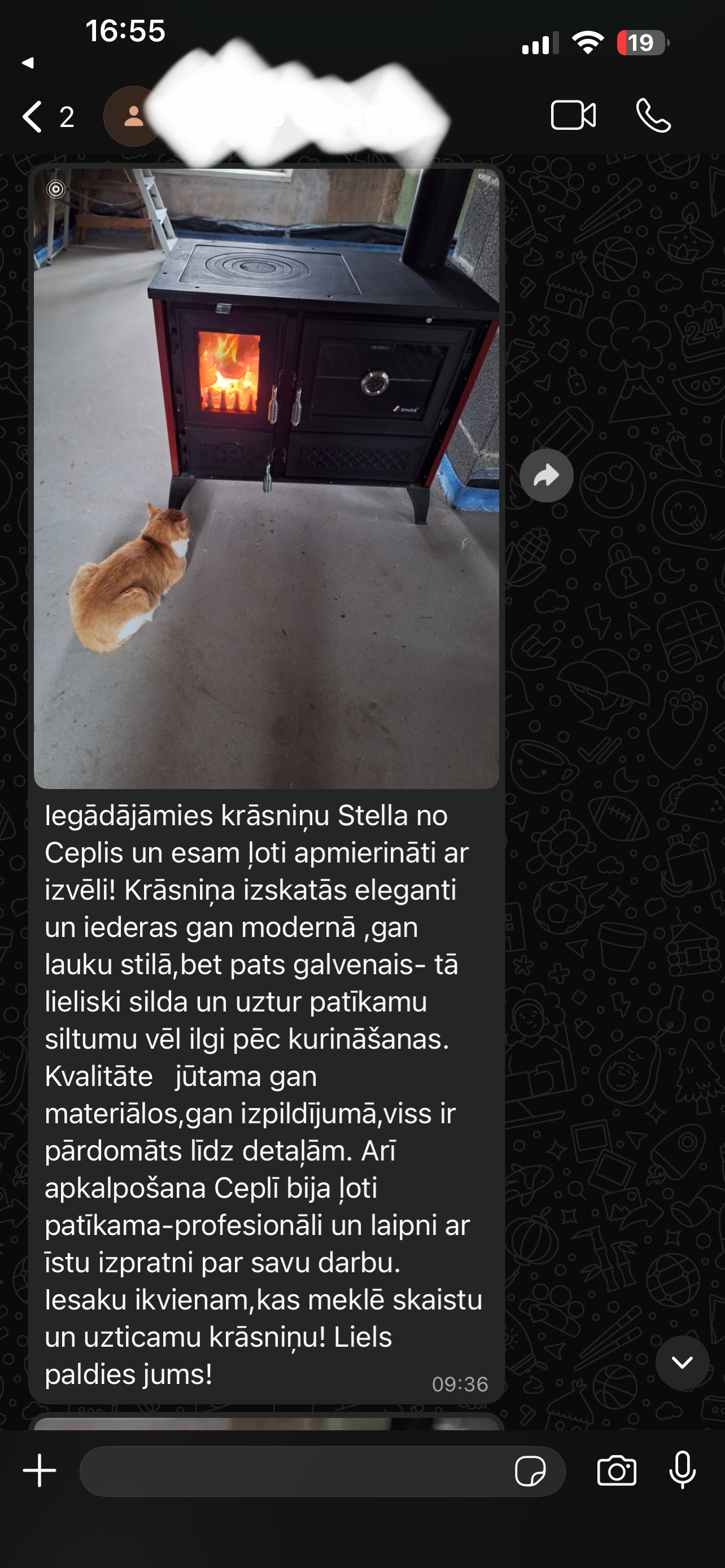The height and width of the screenshot is (1568, 725).
Task: Open the camera to take a photo
Action: (616, 1471)
